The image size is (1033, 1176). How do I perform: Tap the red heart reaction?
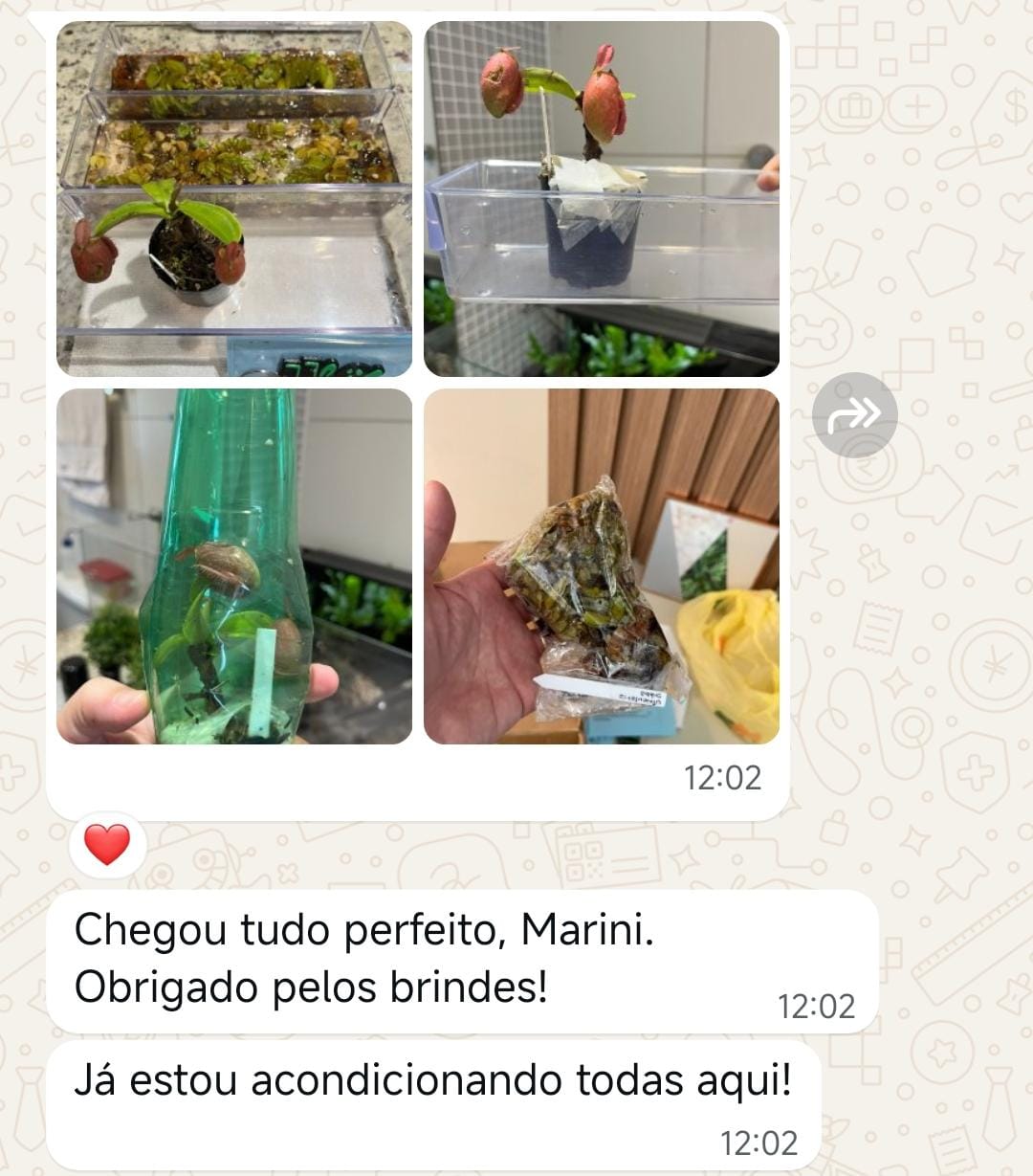(107, 845)
